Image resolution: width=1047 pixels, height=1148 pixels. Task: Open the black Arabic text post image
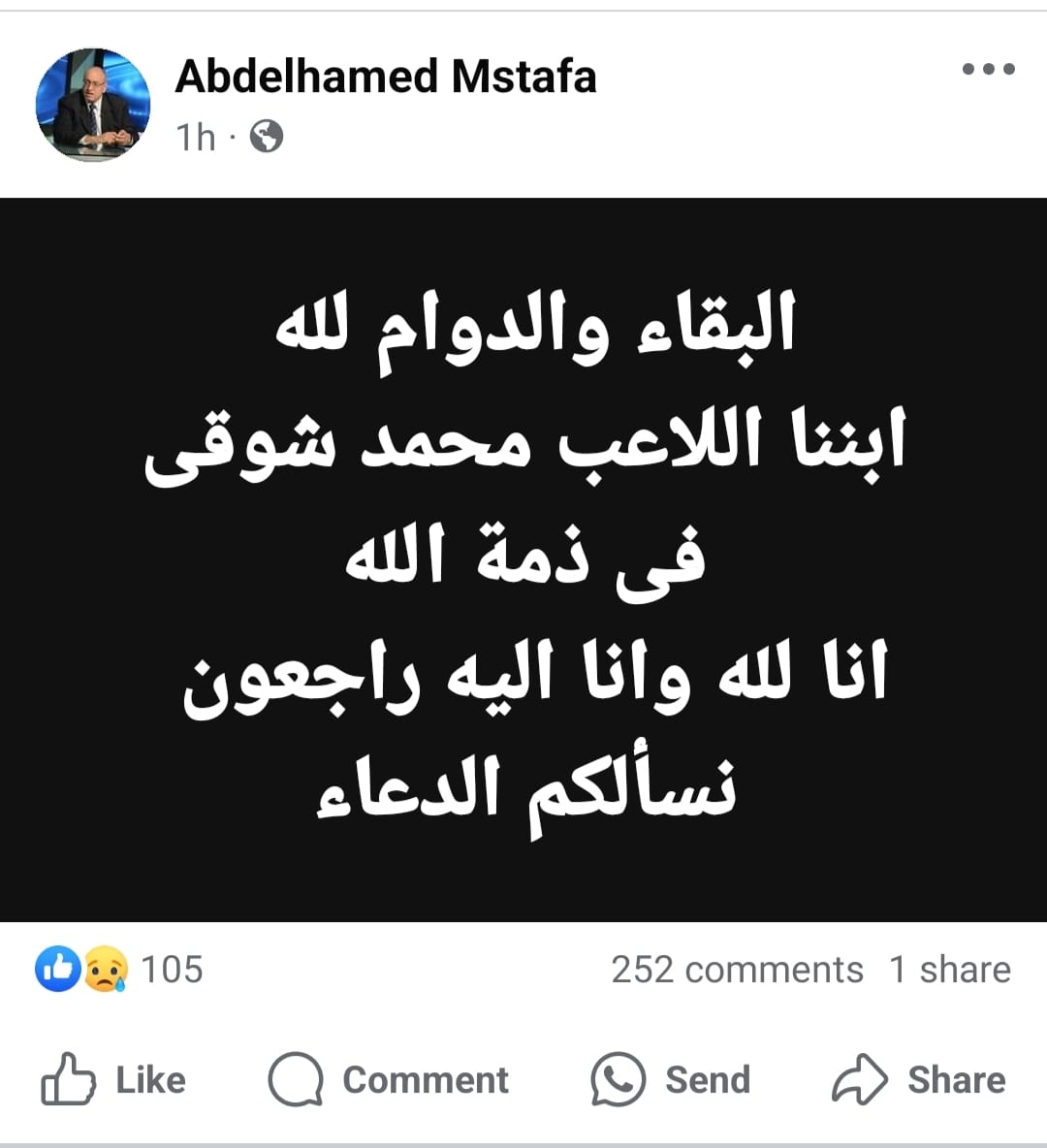523,559
